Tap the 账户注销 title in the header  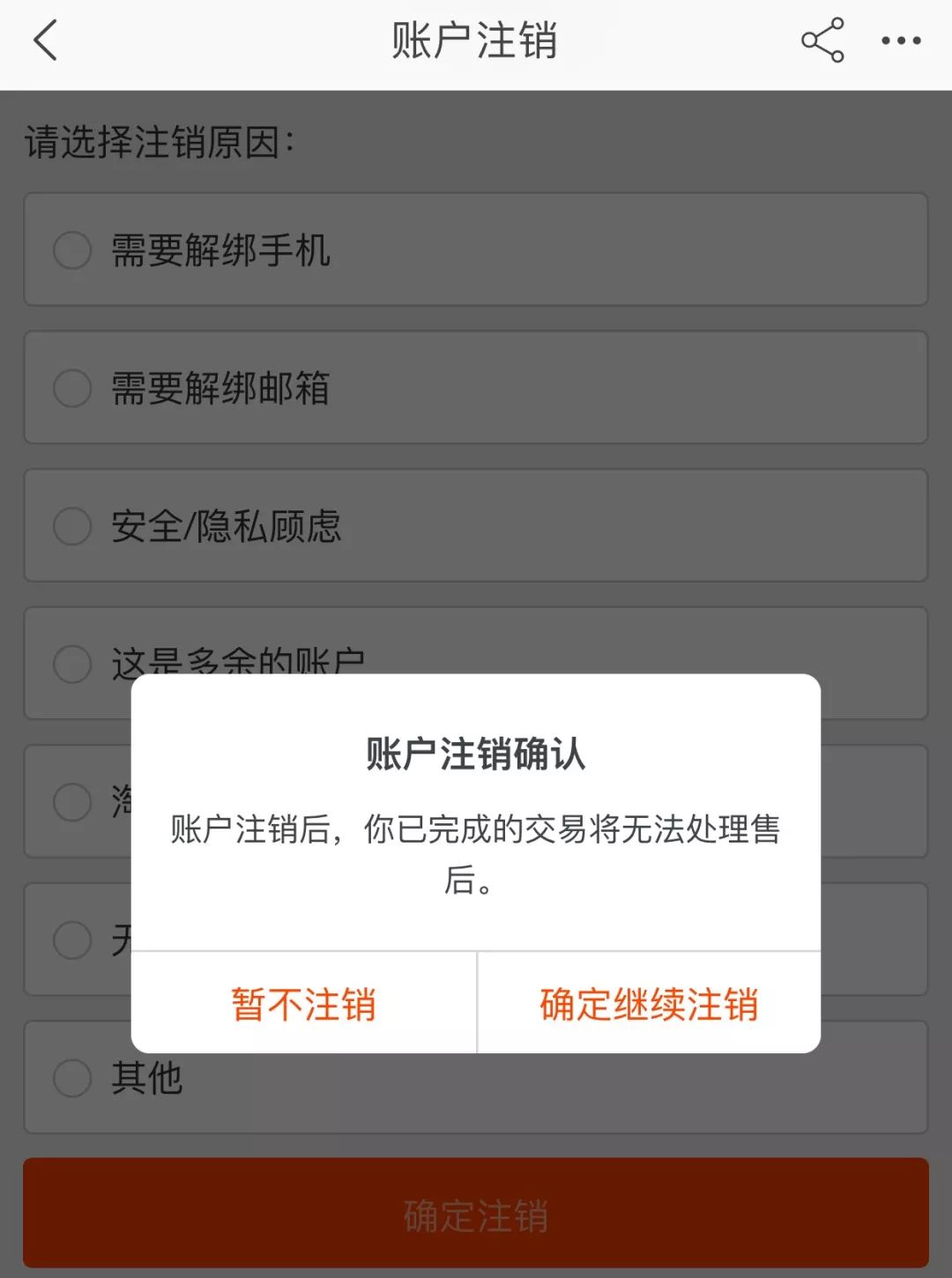[476, 41]
